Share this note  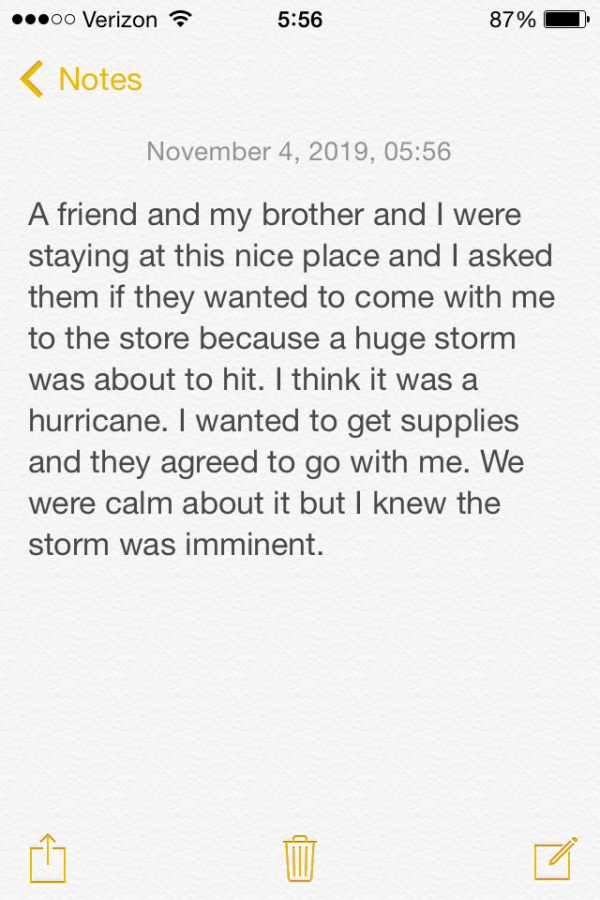click(x=47, y=858)
